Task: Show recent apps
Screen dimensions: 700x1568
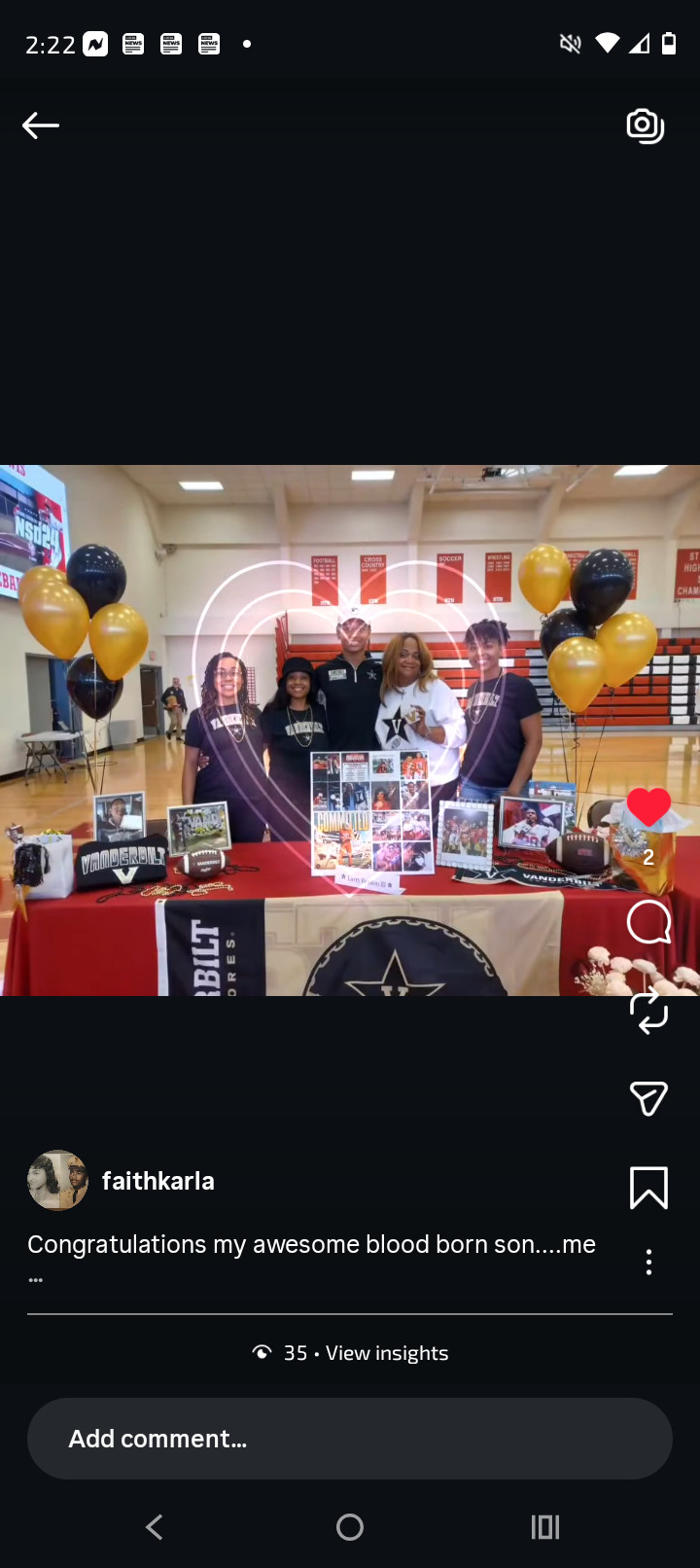Action: click(545, 1527)
